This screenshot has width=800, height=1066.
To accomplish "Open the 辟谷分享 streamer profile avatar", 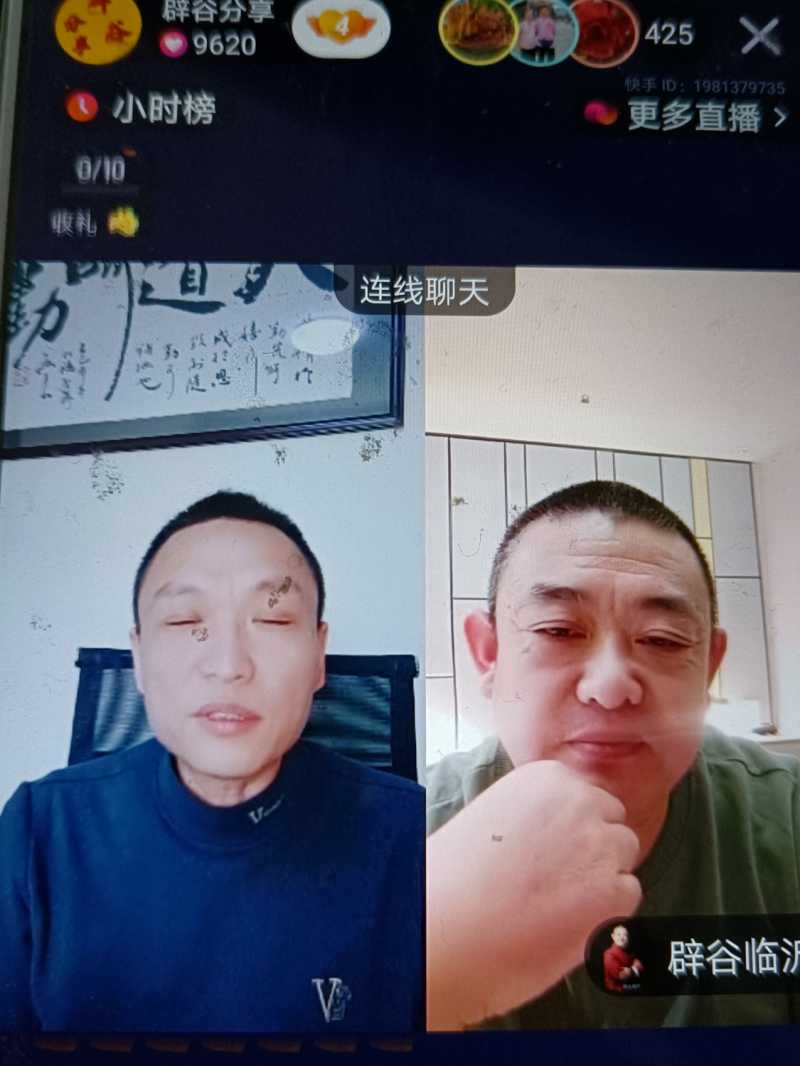I will click(97, 28).
